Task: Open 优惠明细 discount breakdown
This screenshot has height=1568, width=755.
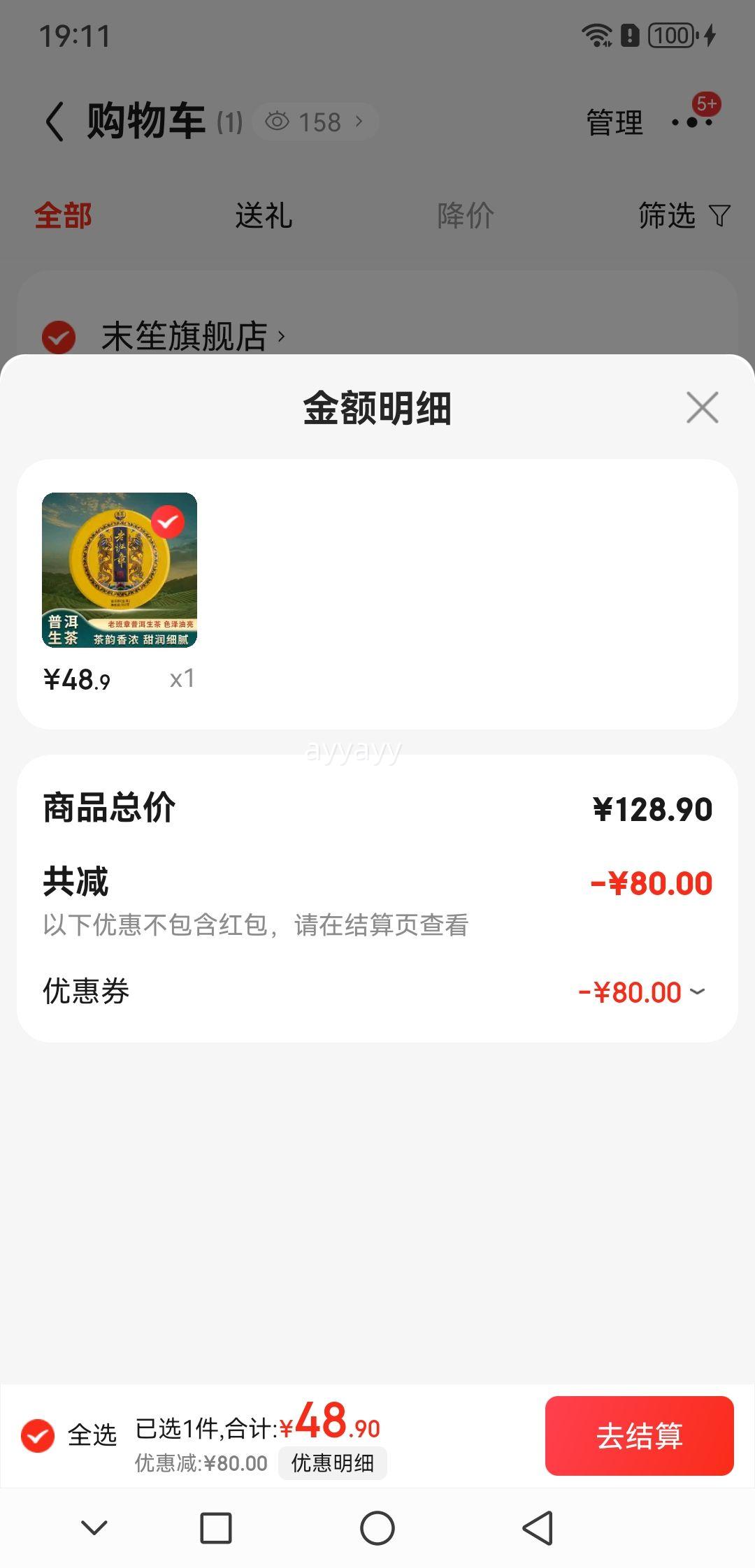Action: (332, 1463)
